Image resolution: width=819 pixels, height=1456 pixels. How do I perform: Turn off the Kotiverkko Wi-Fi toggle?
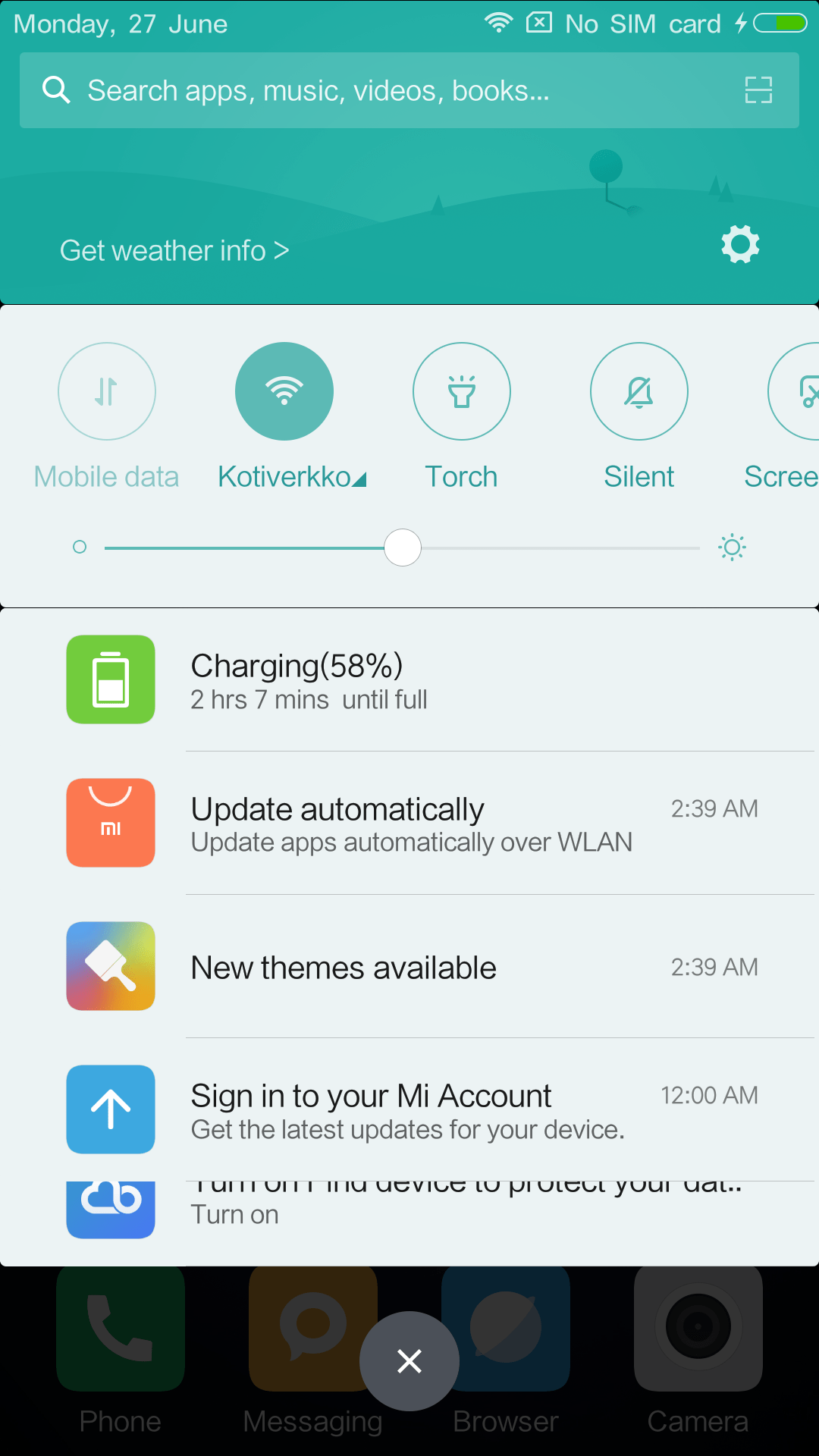[x=284, y=391]
